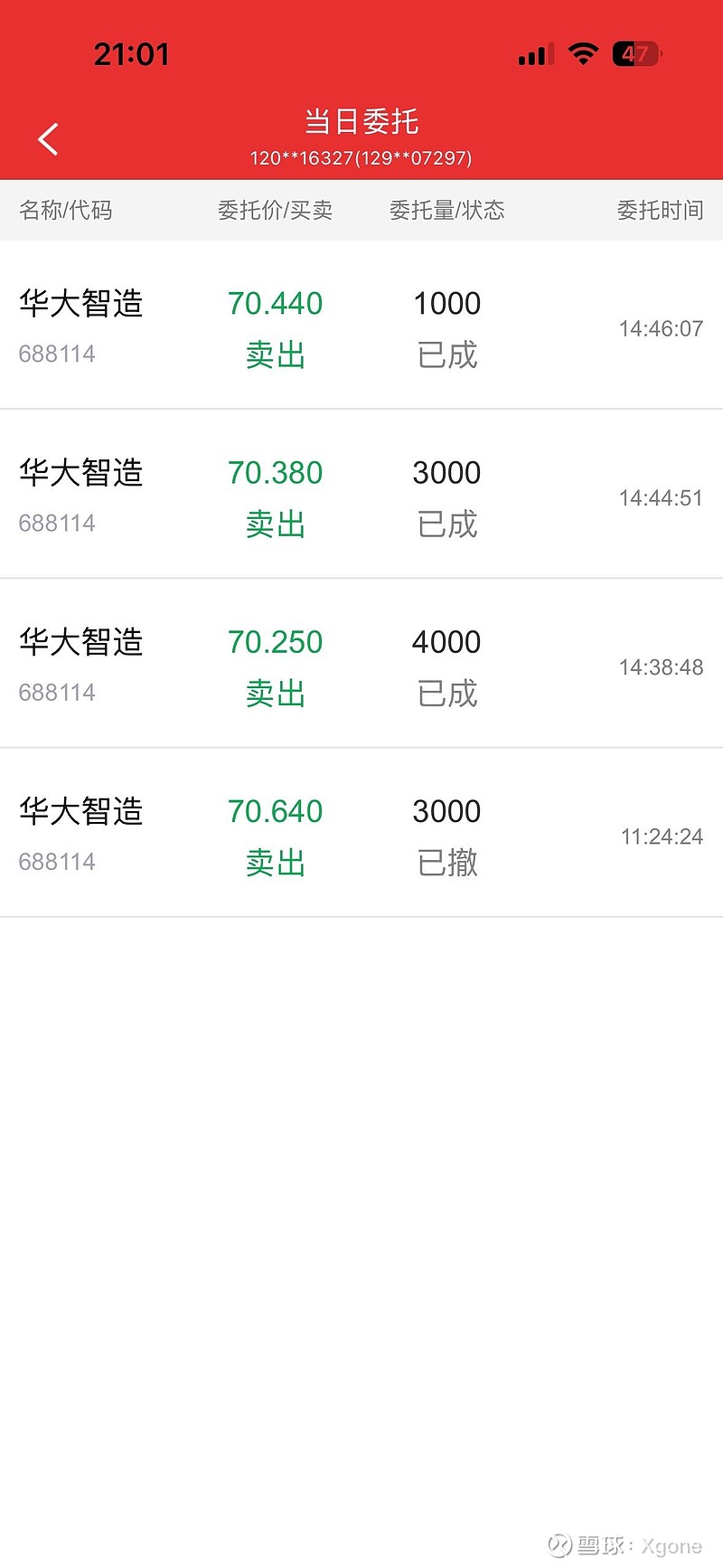Tap the 已撤 status of the last order

pyautogui.click(x=446, y=863)
